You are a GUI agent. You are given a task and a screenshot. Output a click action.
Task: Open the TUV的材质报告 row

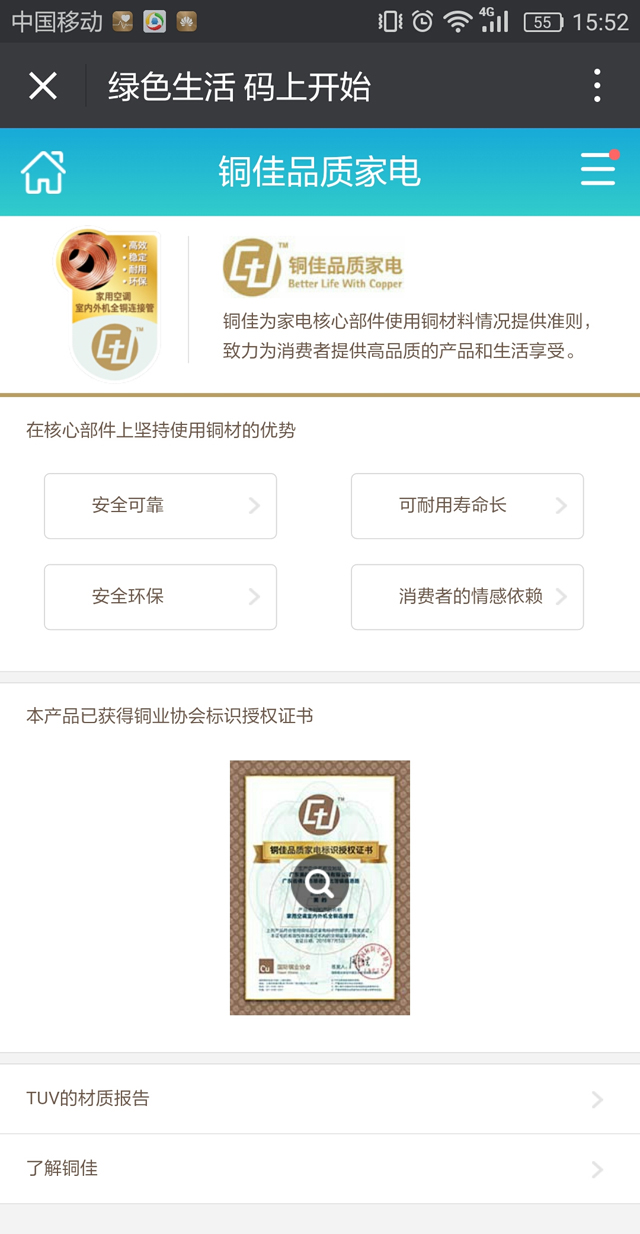320,1099
